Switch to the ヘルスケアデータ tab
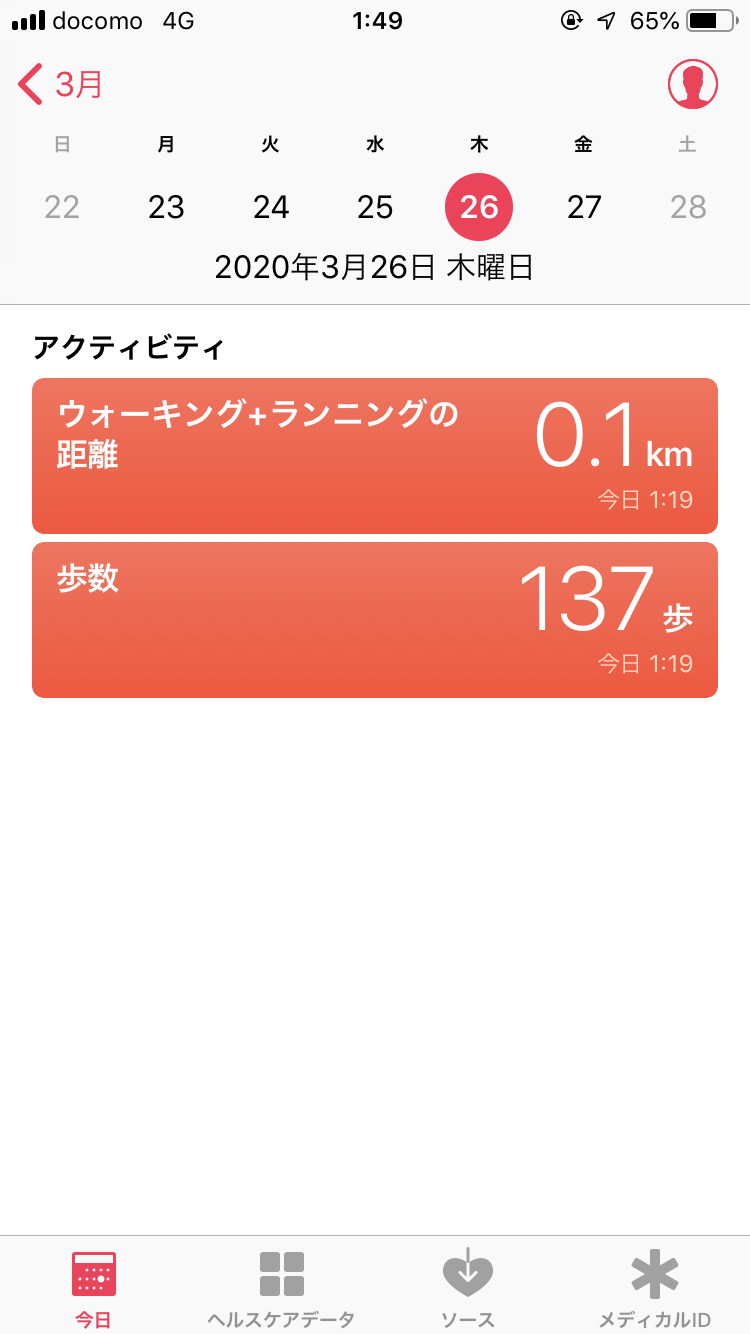 point(281,1288)
